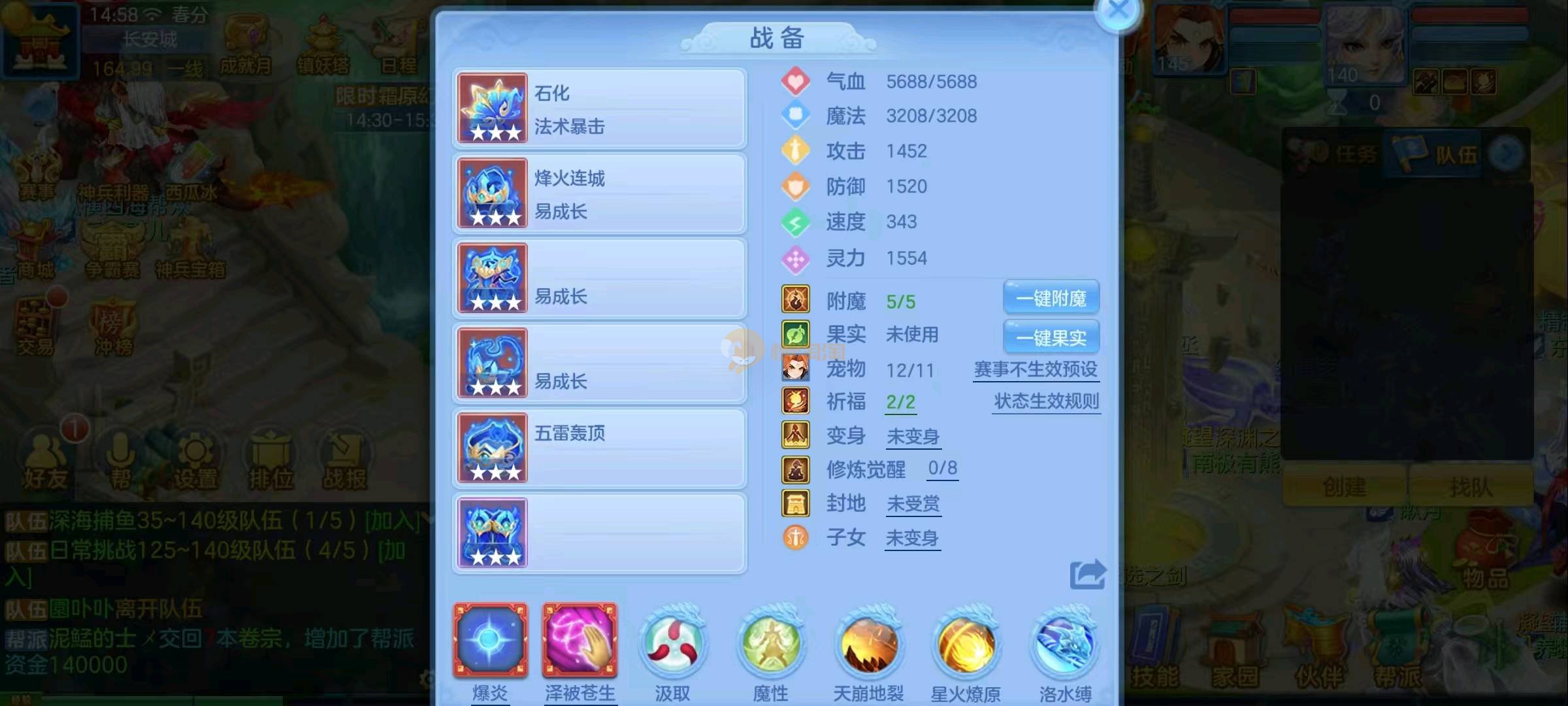
Task: Share the 战备 setup via arrow icon
Action: [1087, 575]
